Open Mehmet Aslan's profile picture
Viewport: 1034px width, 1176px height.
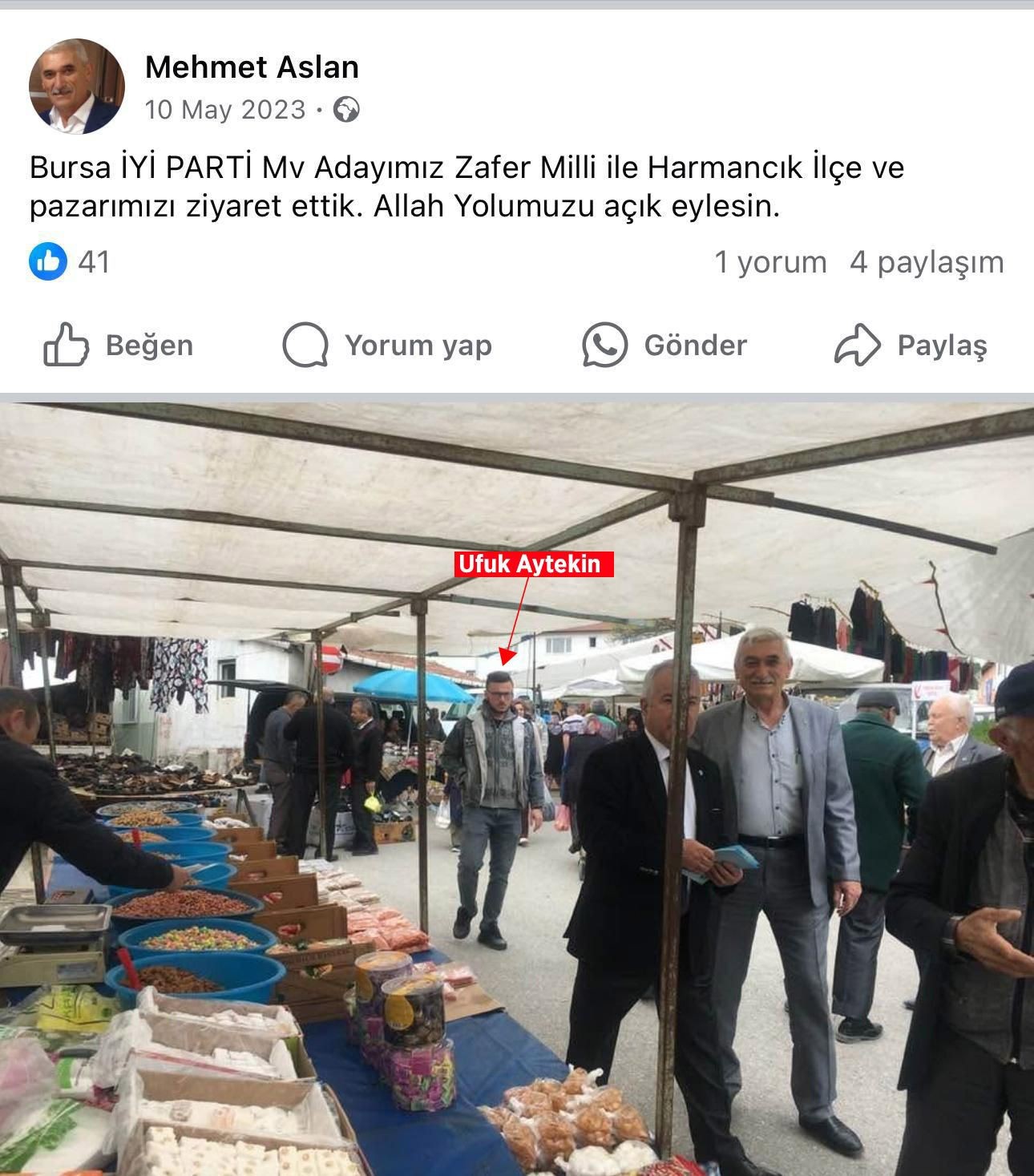point(77,86)
